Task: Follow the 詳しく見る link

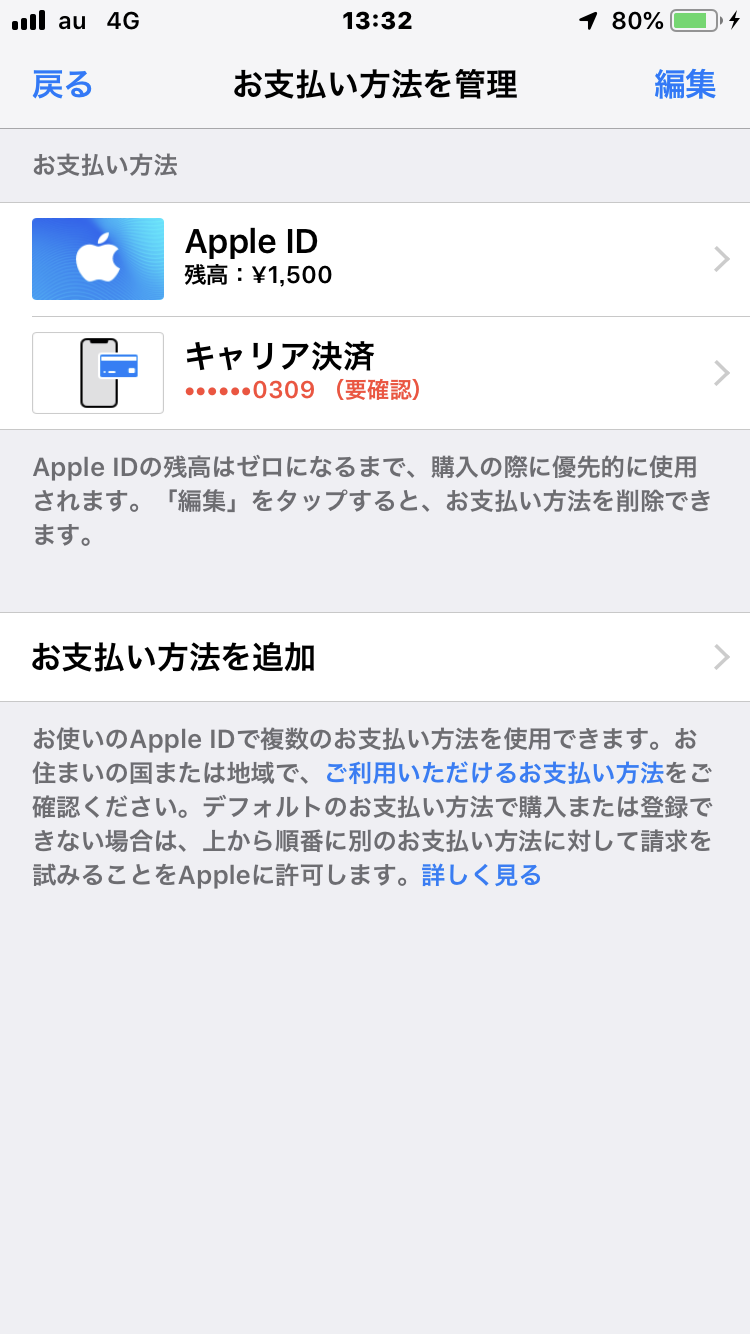Action: [x=481, y=876]
